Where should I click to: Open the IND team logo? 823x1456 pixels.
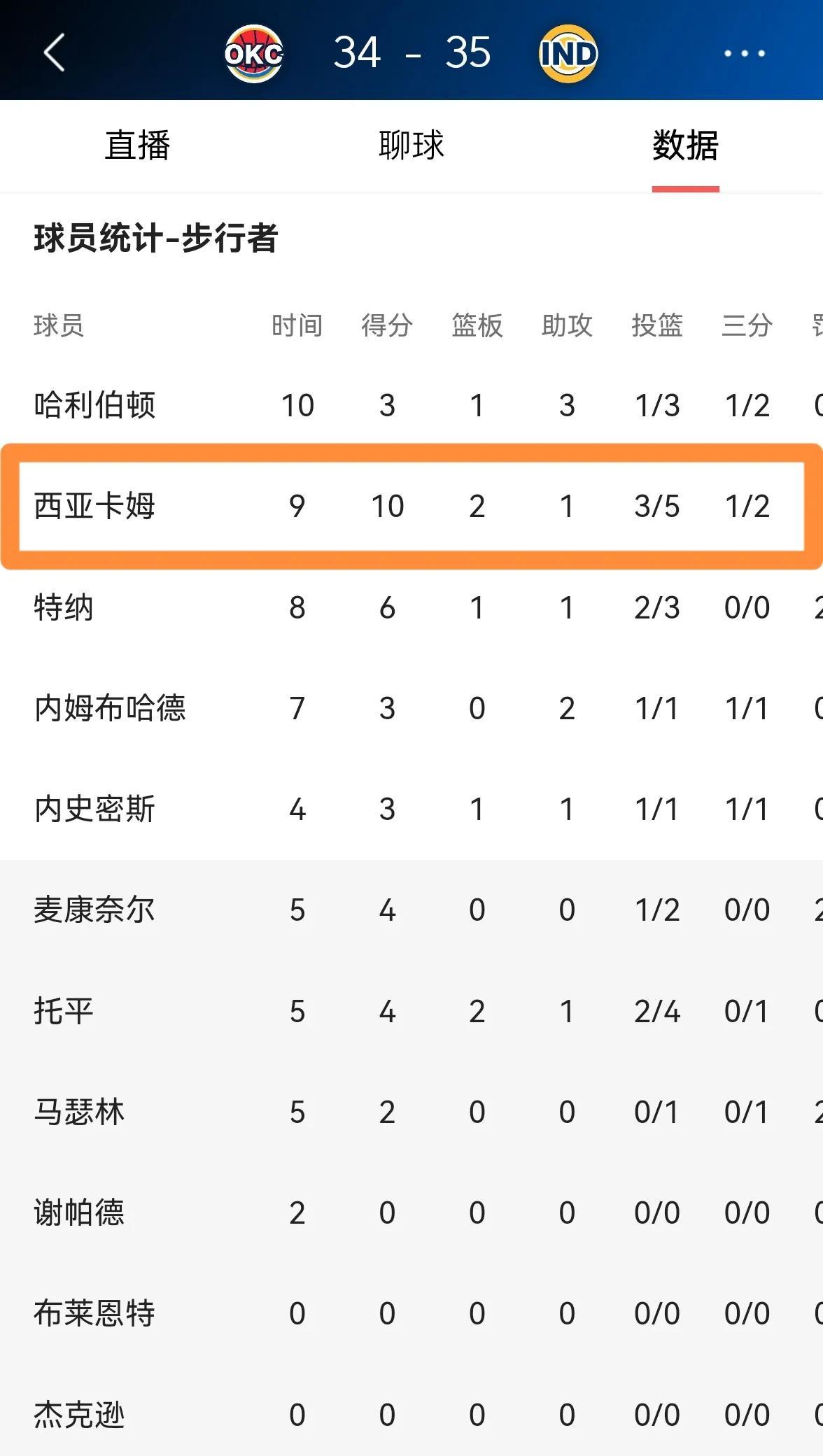click(568, 53)
